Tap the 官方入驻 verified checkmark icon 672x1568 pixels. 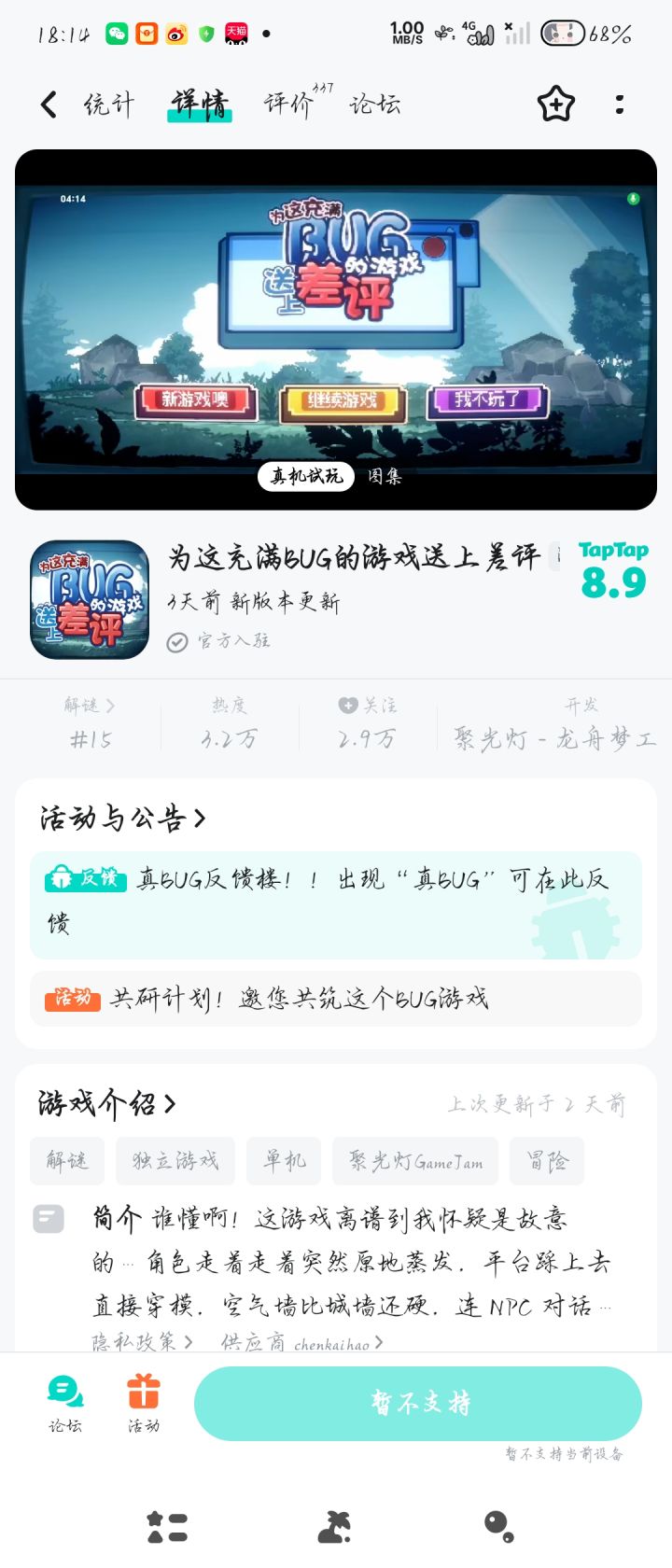(x=175, y=642)
